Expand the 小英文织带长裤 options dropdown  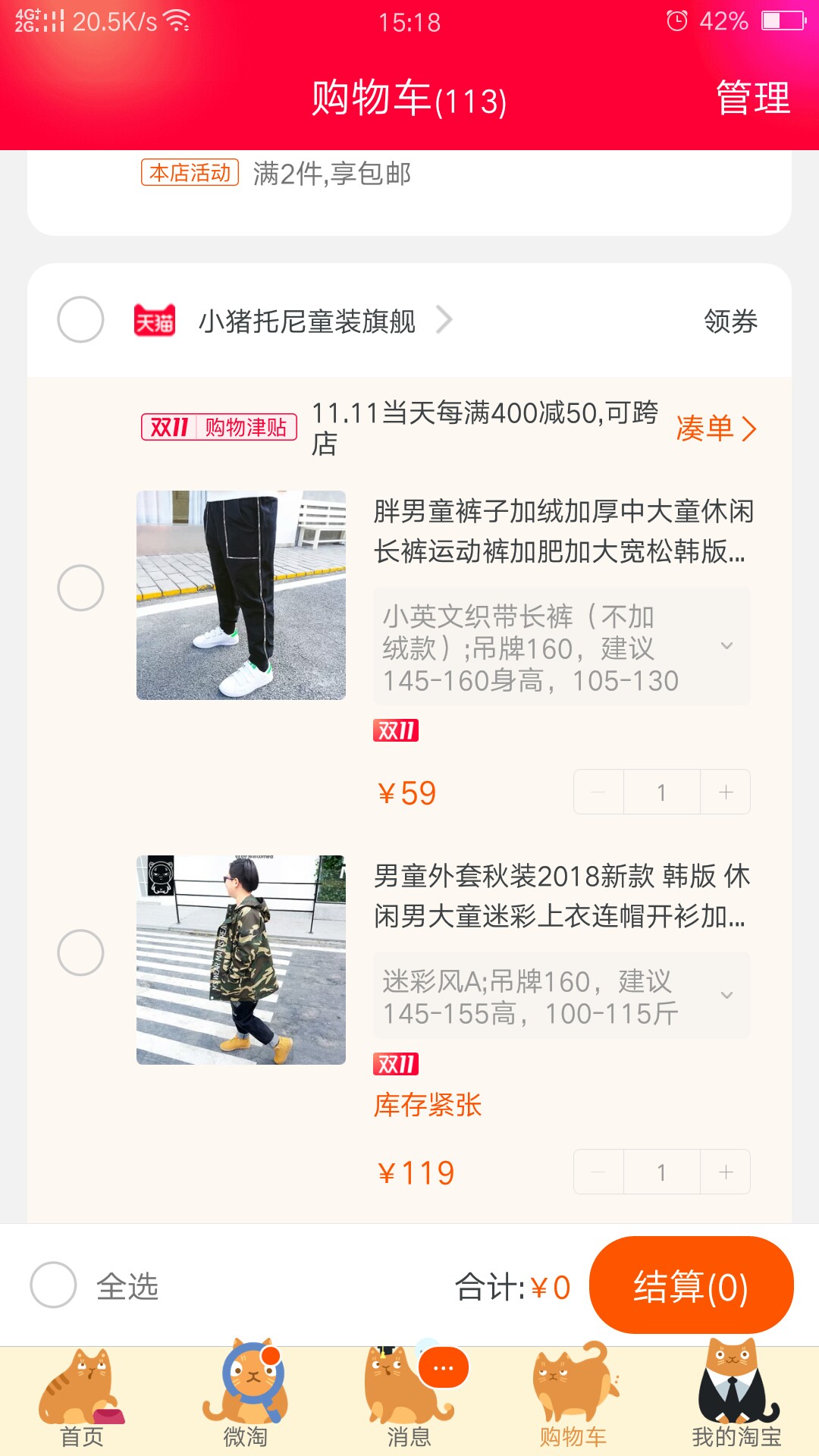(561, 647)
